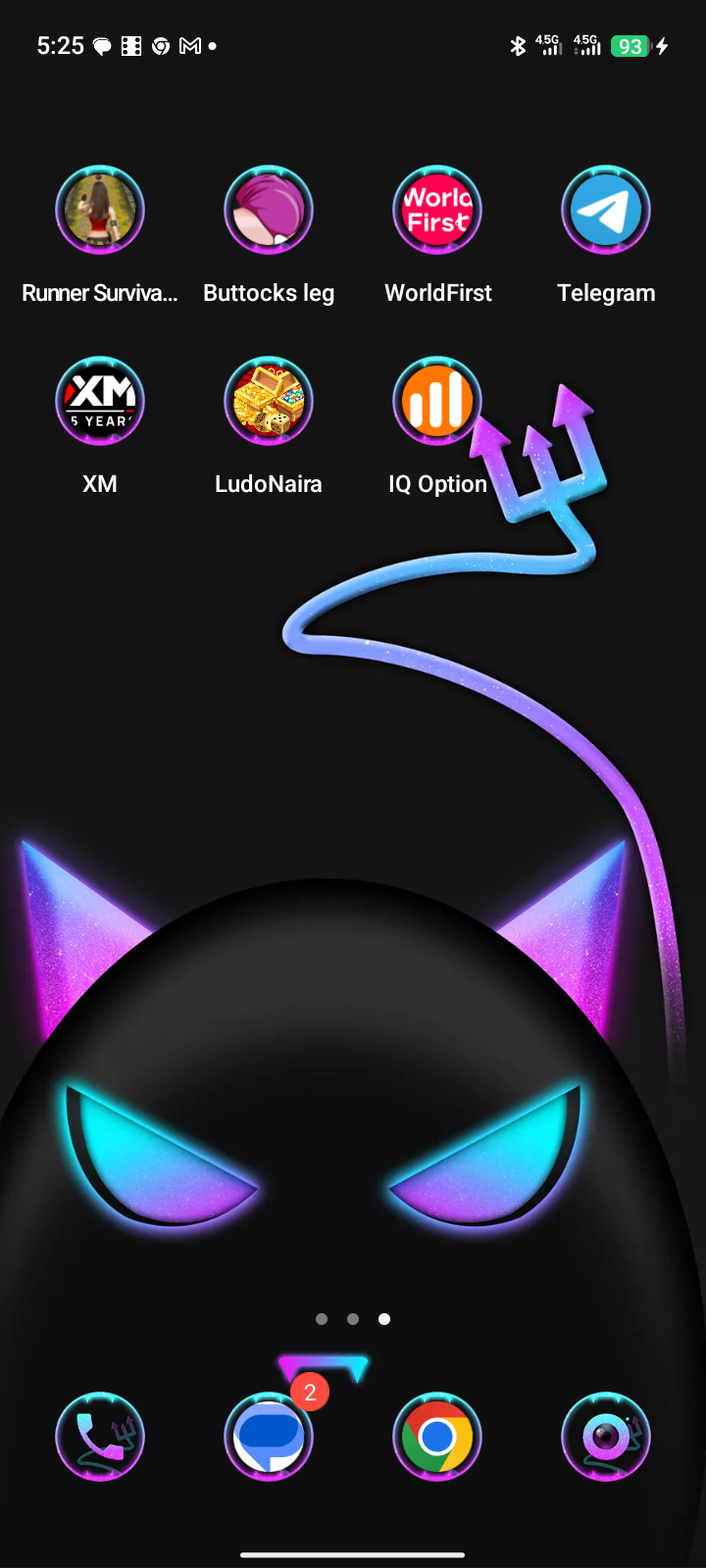Open Messages with 2 unread
706x1568 pixels.
(269, 1437)
